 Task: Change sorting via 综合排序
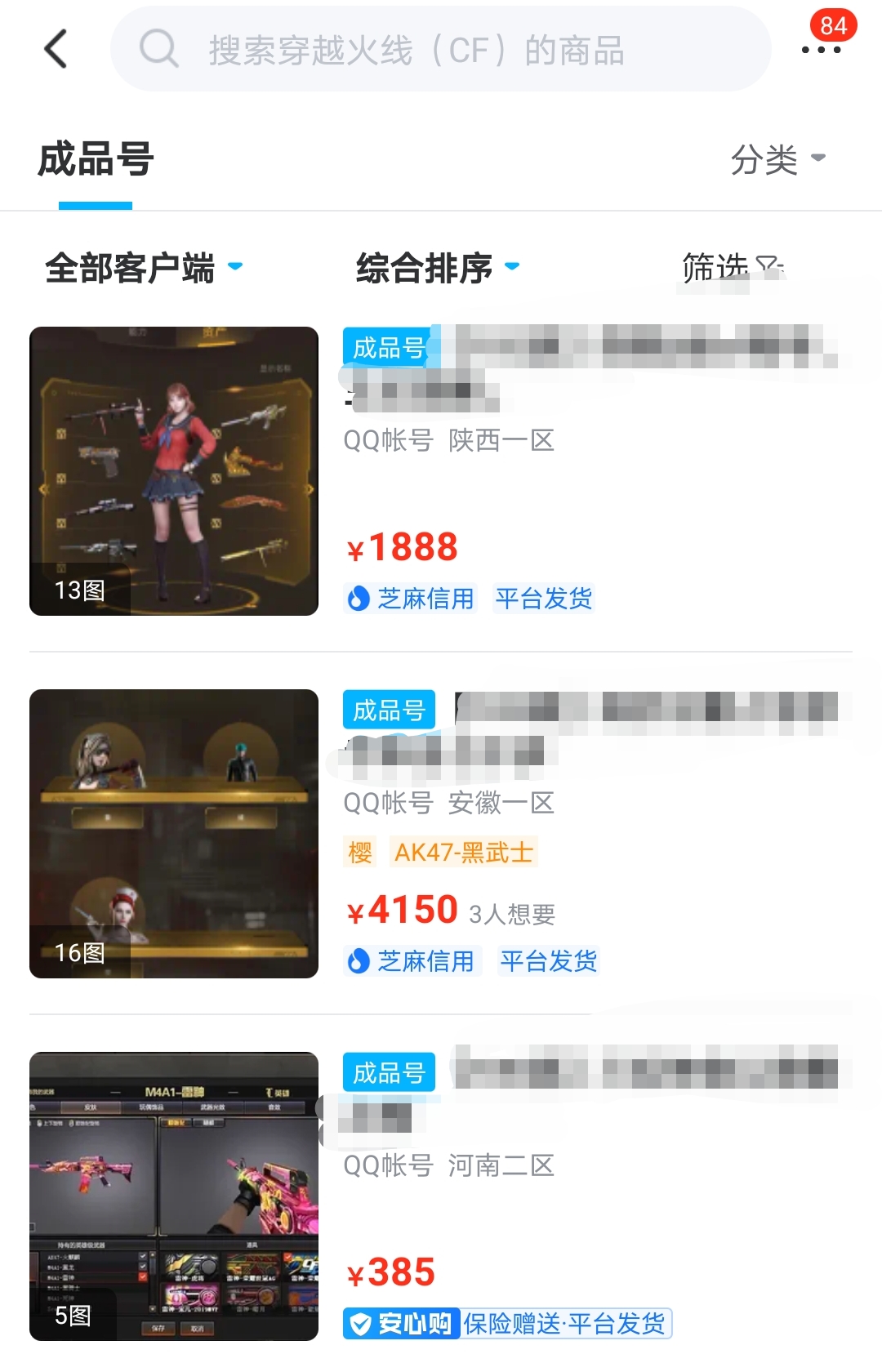[x=437, y=268]
